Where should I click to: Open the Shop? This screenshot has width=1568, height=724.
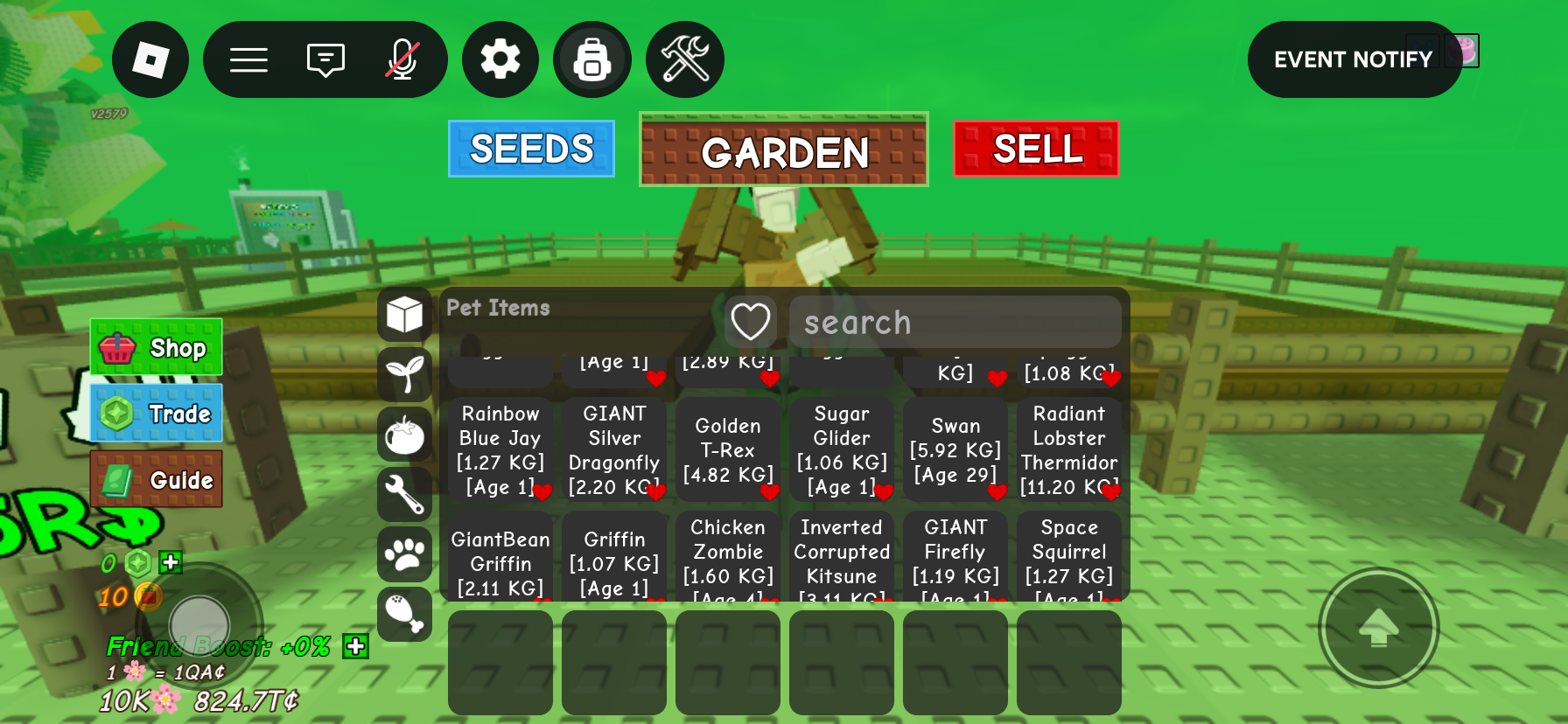tap(157, 347)
